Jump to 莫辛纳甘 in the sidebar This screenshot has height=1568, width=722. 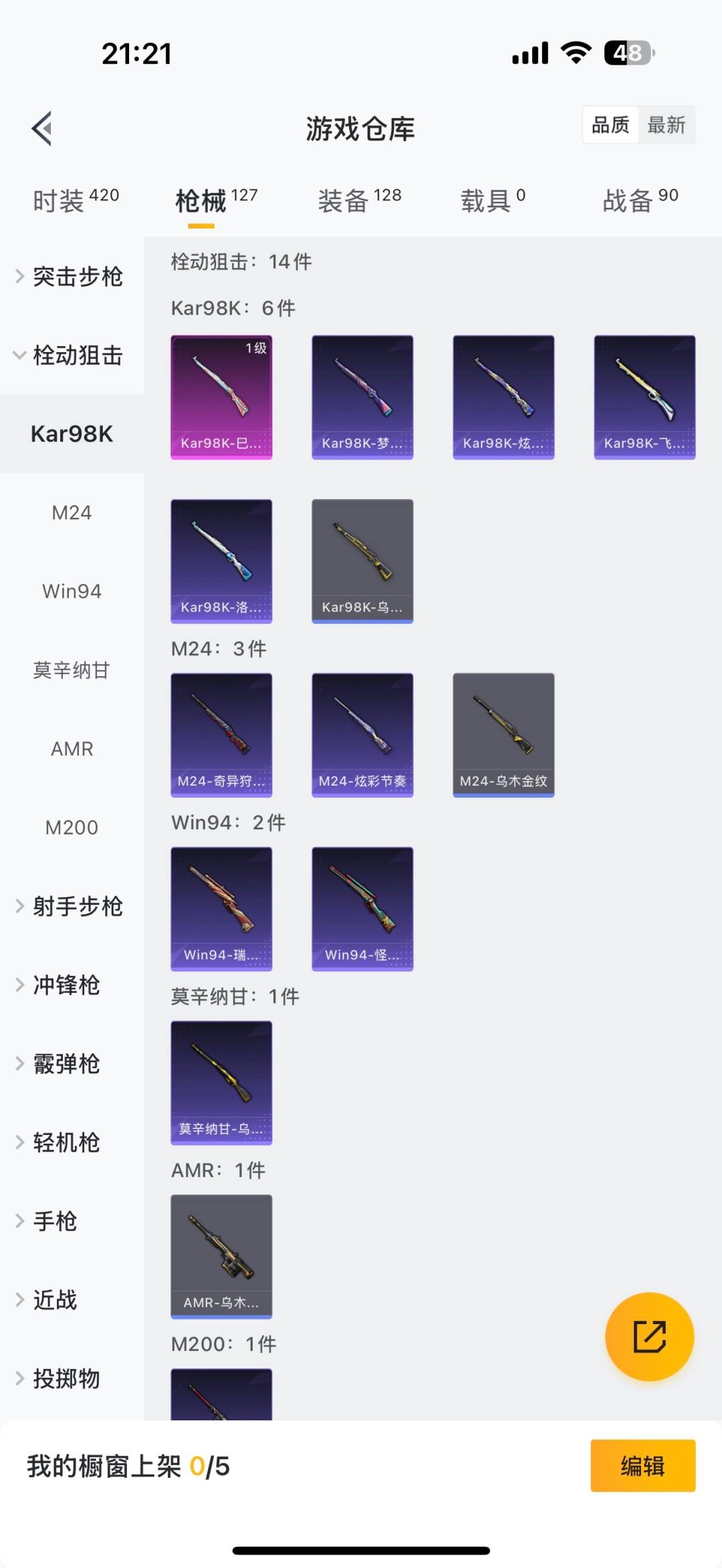72,670
